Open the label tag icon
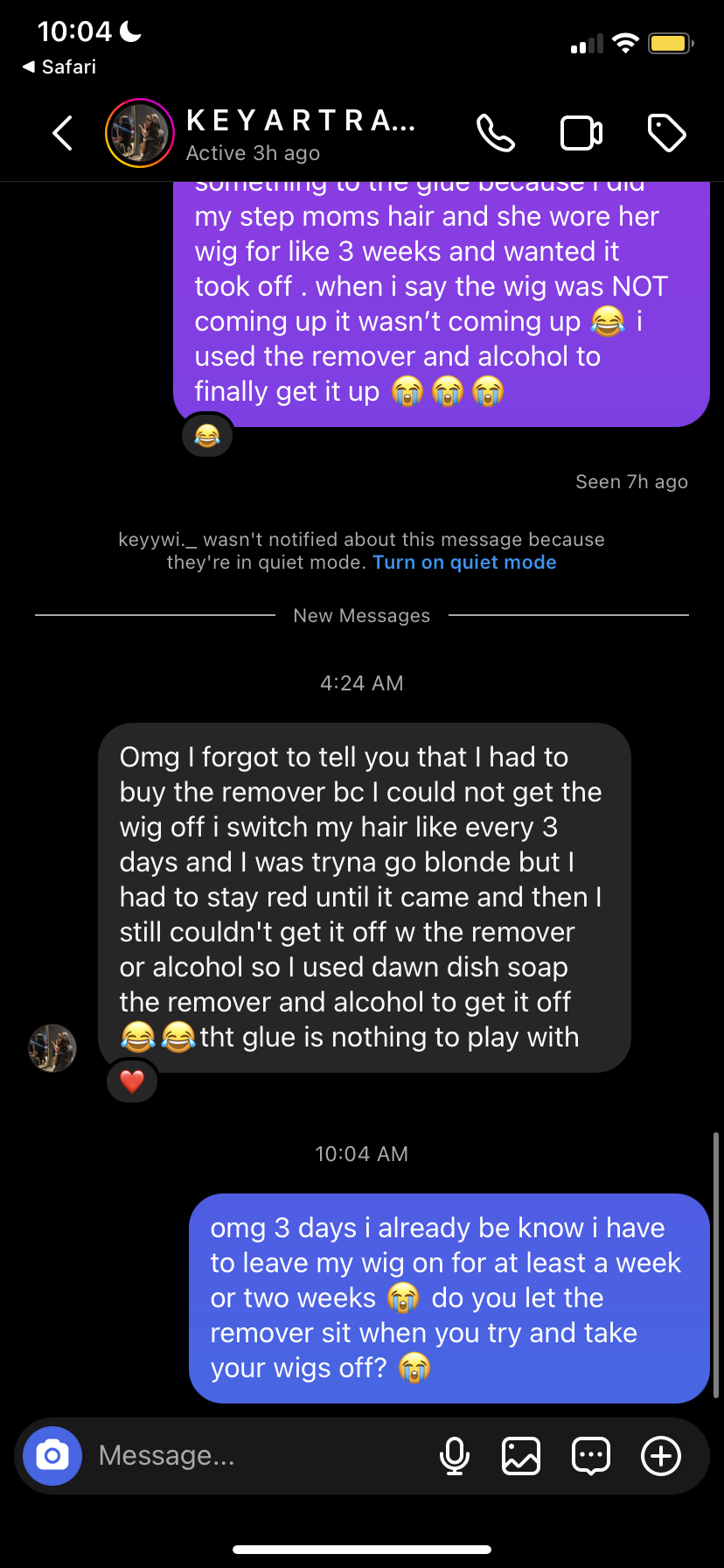 coord(666,134)
